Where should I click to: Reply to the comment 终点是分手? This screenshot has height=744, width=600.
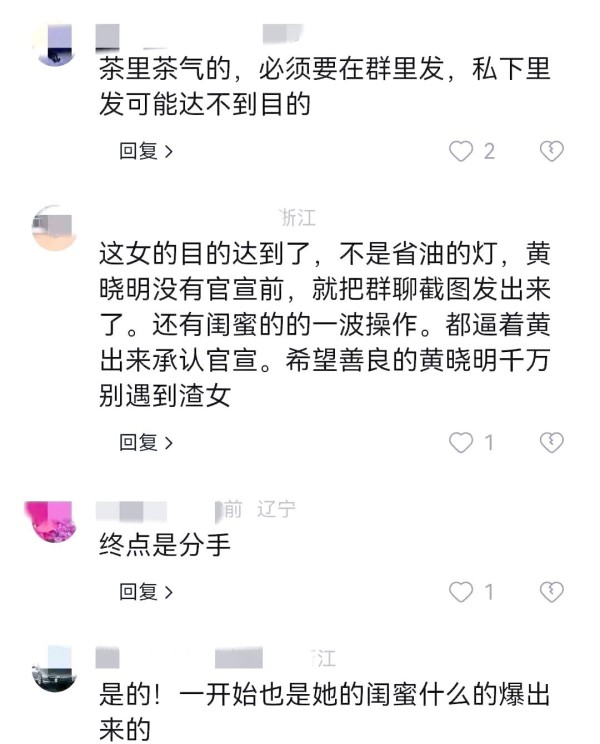tap(147, 592)
